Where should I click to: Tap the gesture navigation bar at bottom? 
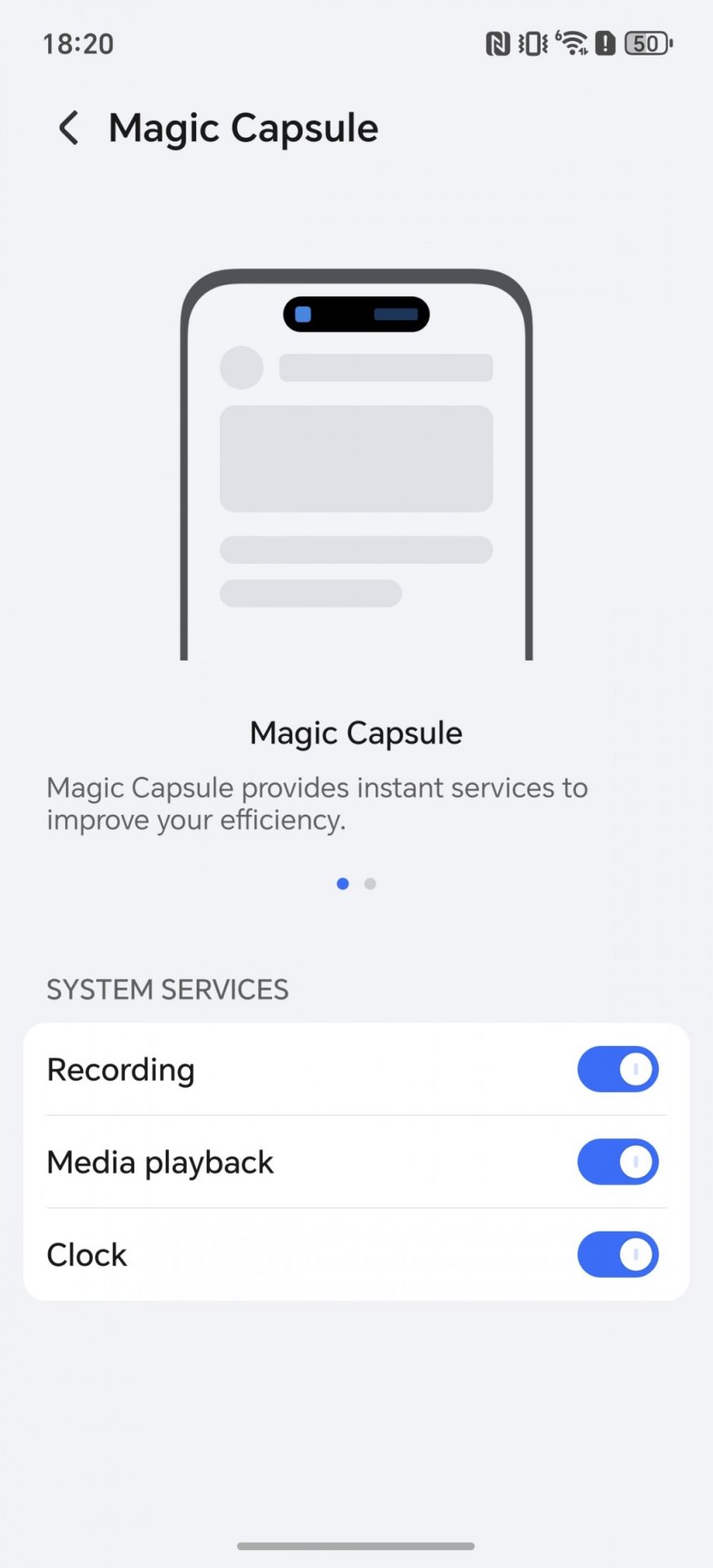tap(356, 1539)
